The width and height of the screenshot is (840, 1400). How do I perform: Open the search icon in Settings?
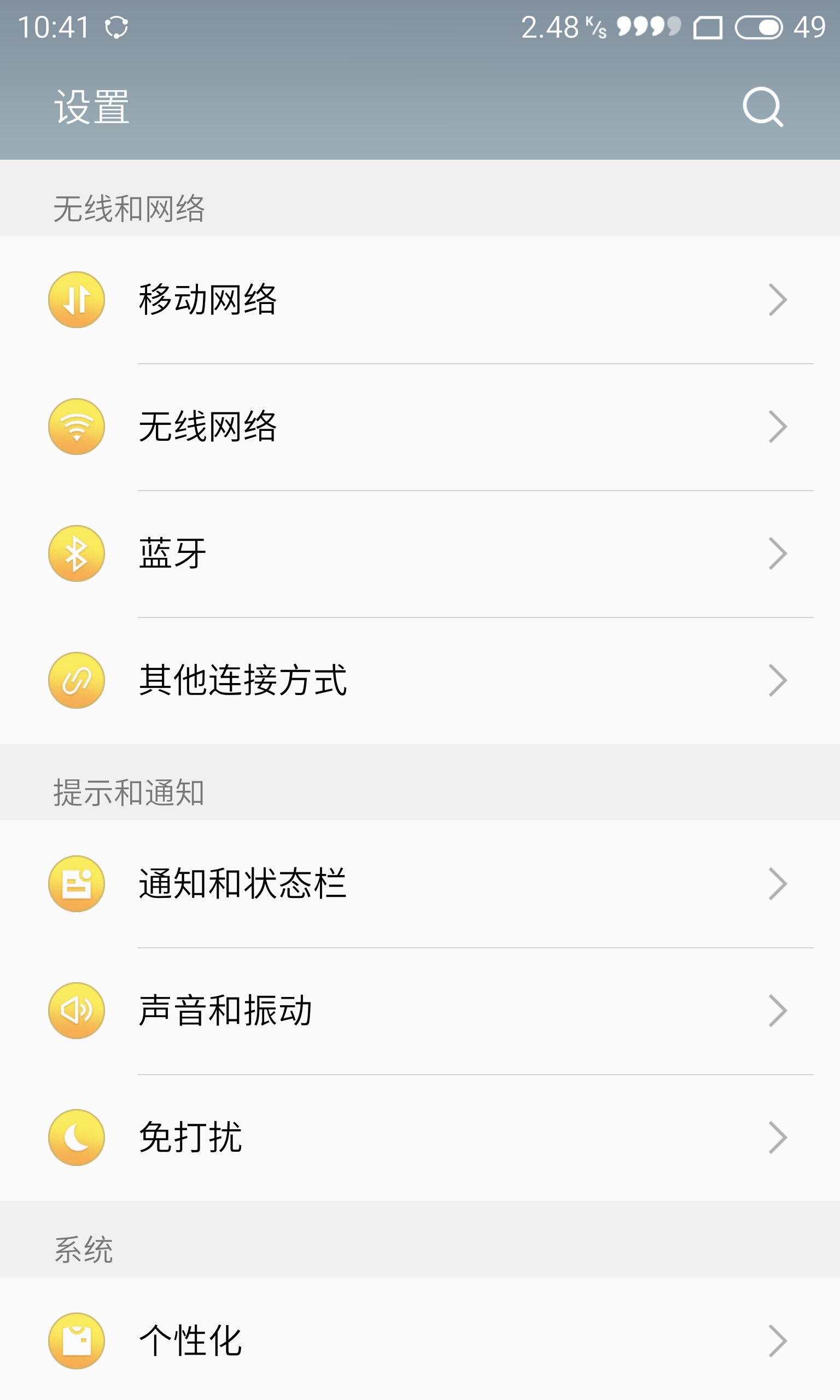(762, 107)
